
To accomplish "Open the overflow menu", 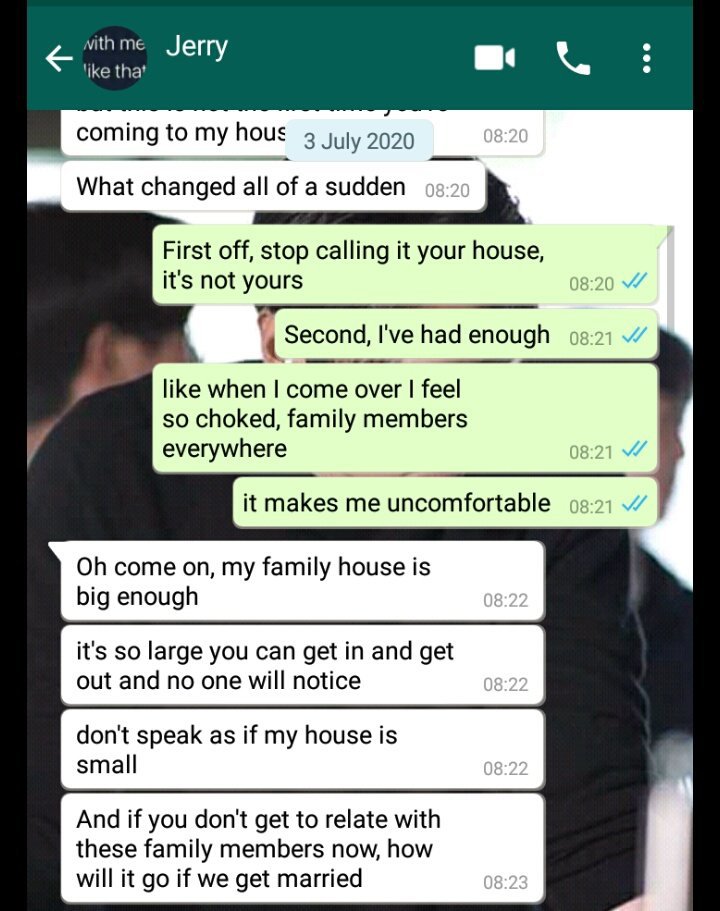I will click(x=647, y=59).
